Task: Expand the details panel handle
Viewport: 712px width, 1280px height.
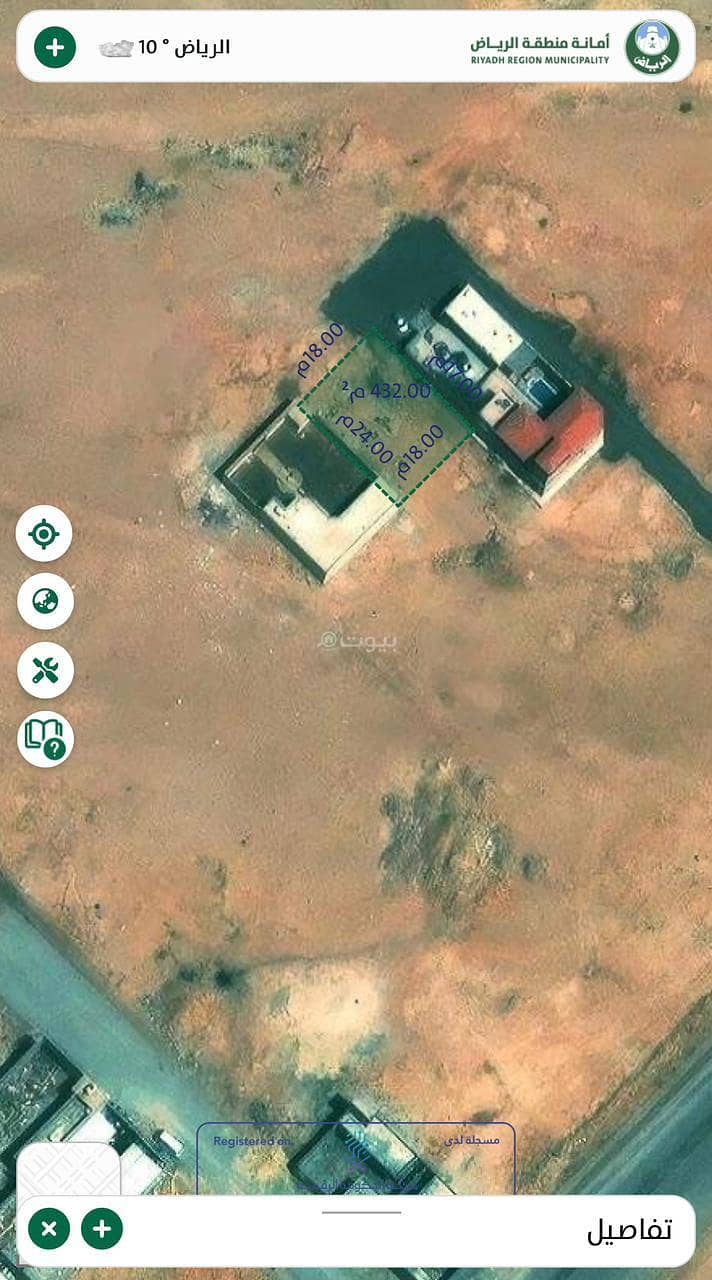Action: pos(361,1212)
